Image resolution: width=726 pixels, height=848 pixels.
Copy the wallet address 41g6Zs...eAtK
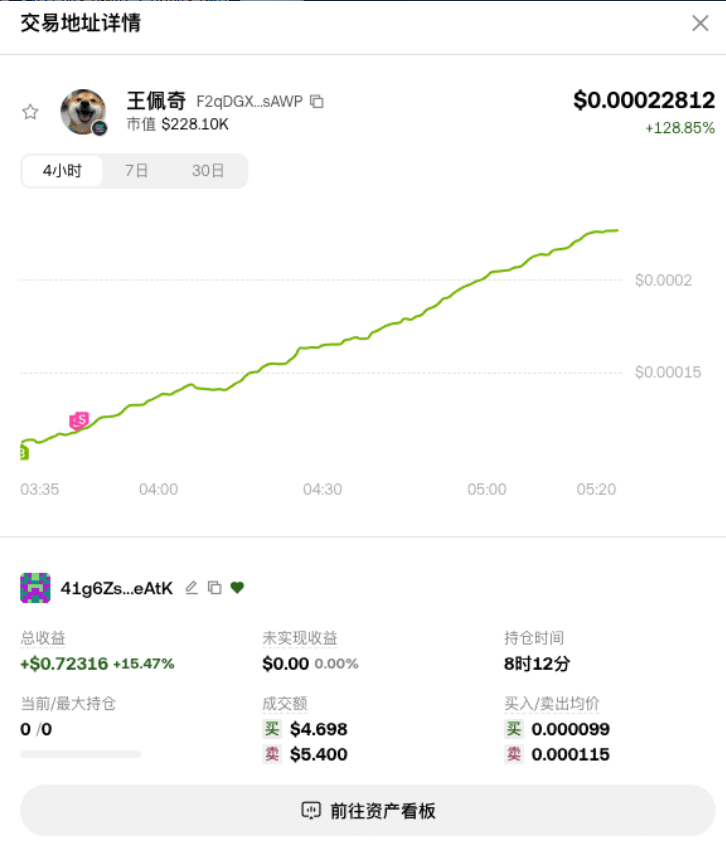tap(214, 588)
